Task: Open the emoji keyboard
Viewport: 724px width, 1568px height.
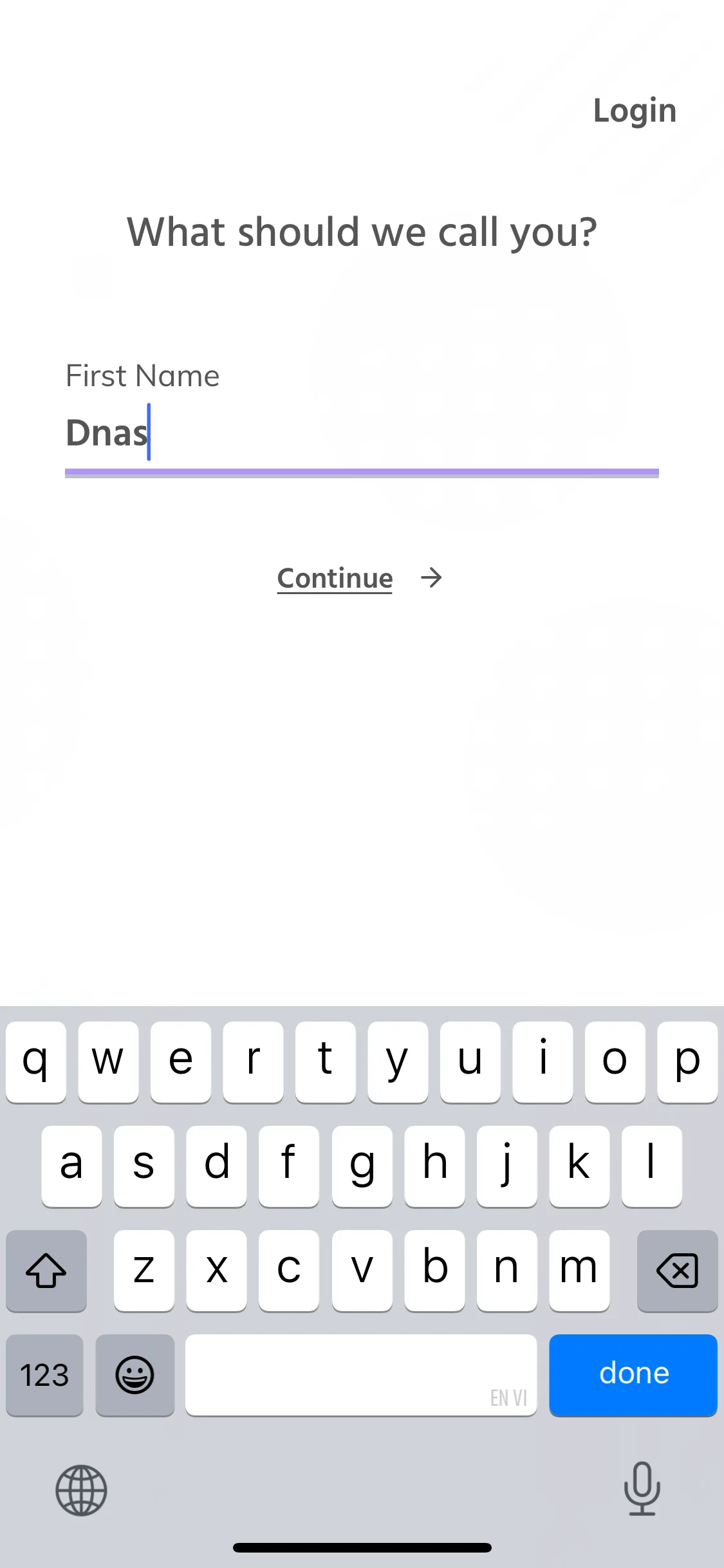Action: (135, 1374)
